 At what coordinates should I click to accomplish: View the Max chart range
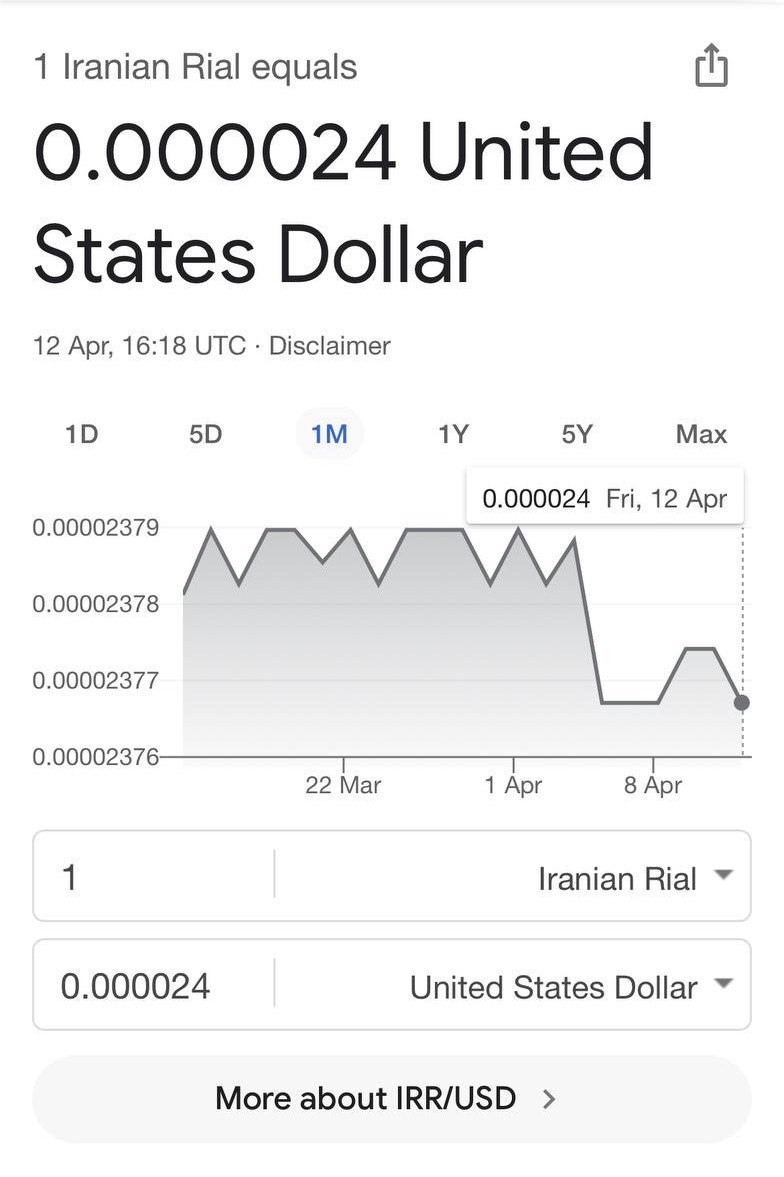(x=701, y=434)
